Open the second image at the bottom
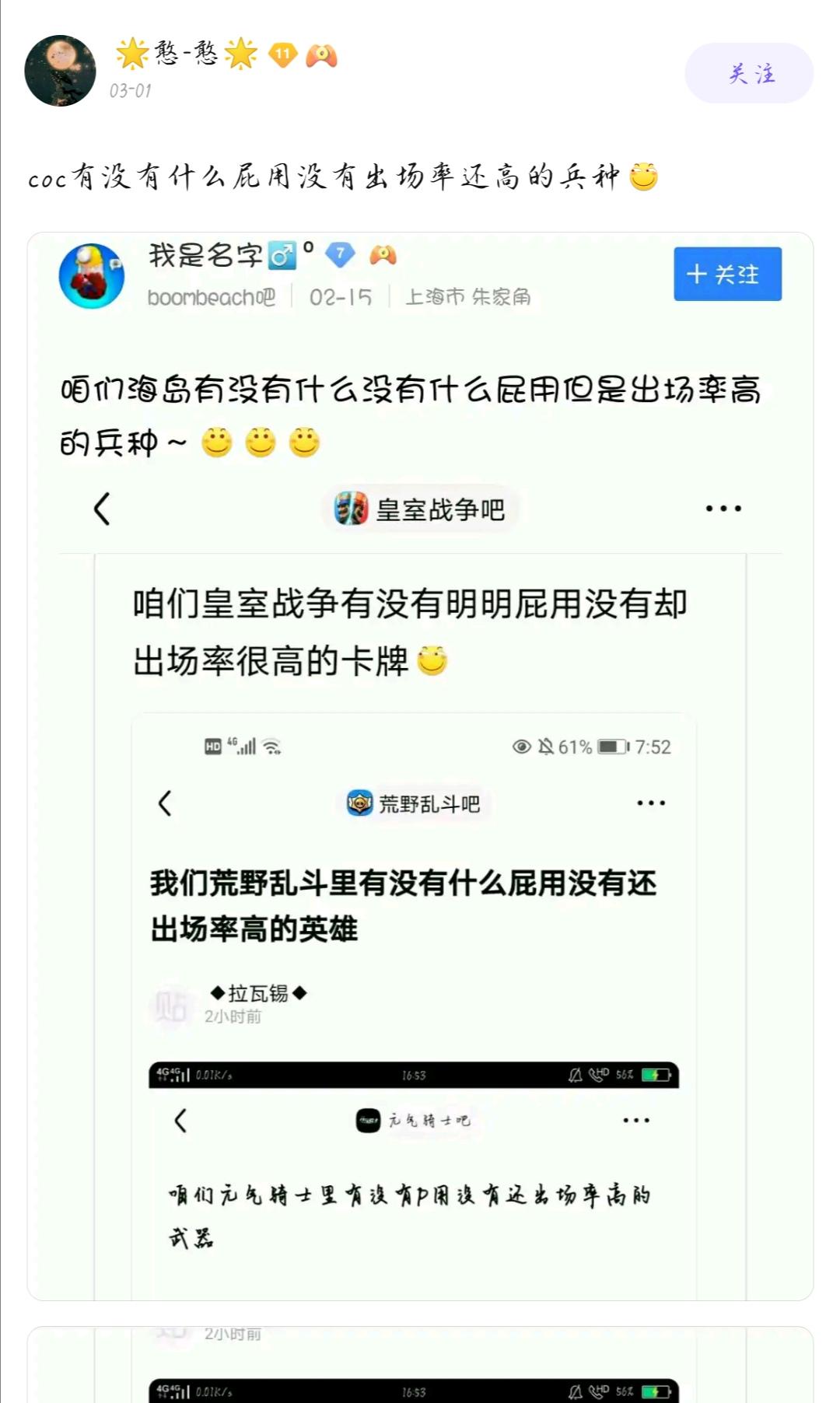 click(420, 1366)
